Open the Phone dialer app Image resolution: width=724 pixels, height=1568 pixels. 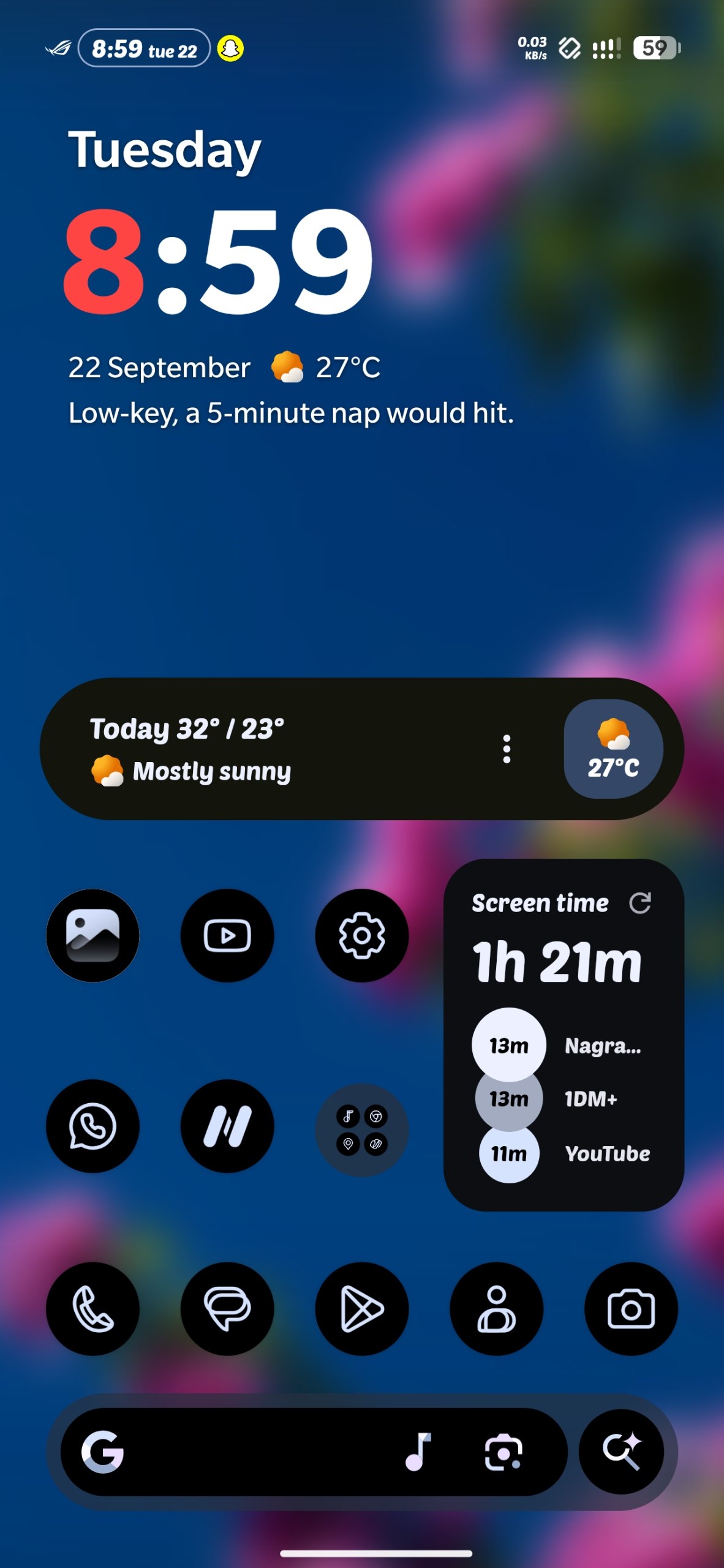click(92, 1309)
